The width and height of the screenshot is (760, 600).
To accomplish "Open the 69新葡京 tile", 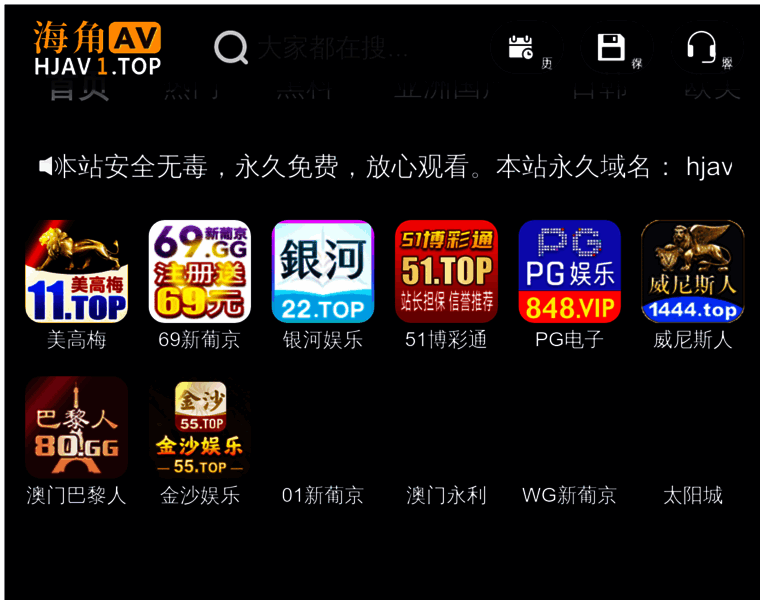I will pyautogui.click(x=199, y=272).
